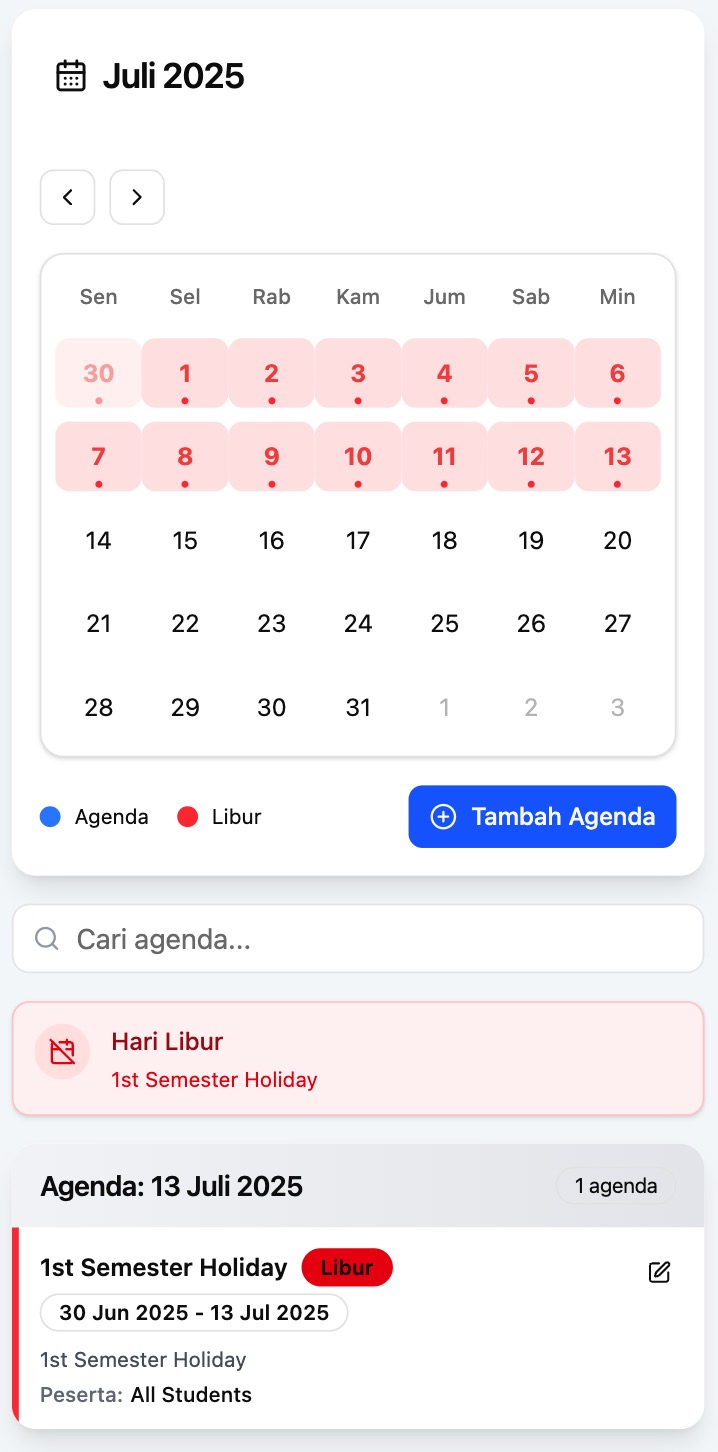Go to the next month
Screen dimensions: 718x1452
click(137, 198)
